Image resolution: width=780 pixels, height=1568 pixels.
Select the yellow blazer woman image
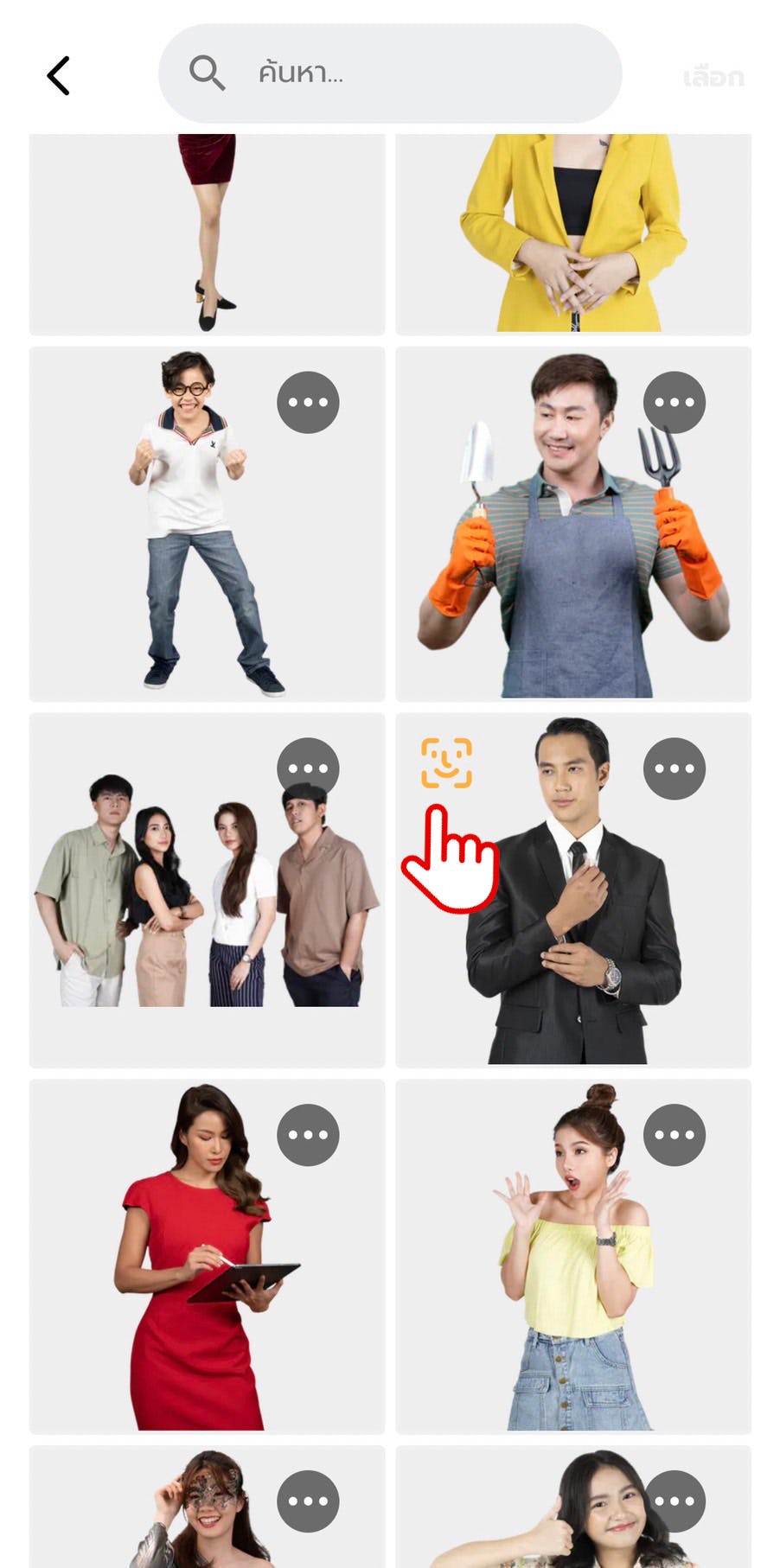coord(572,233)
